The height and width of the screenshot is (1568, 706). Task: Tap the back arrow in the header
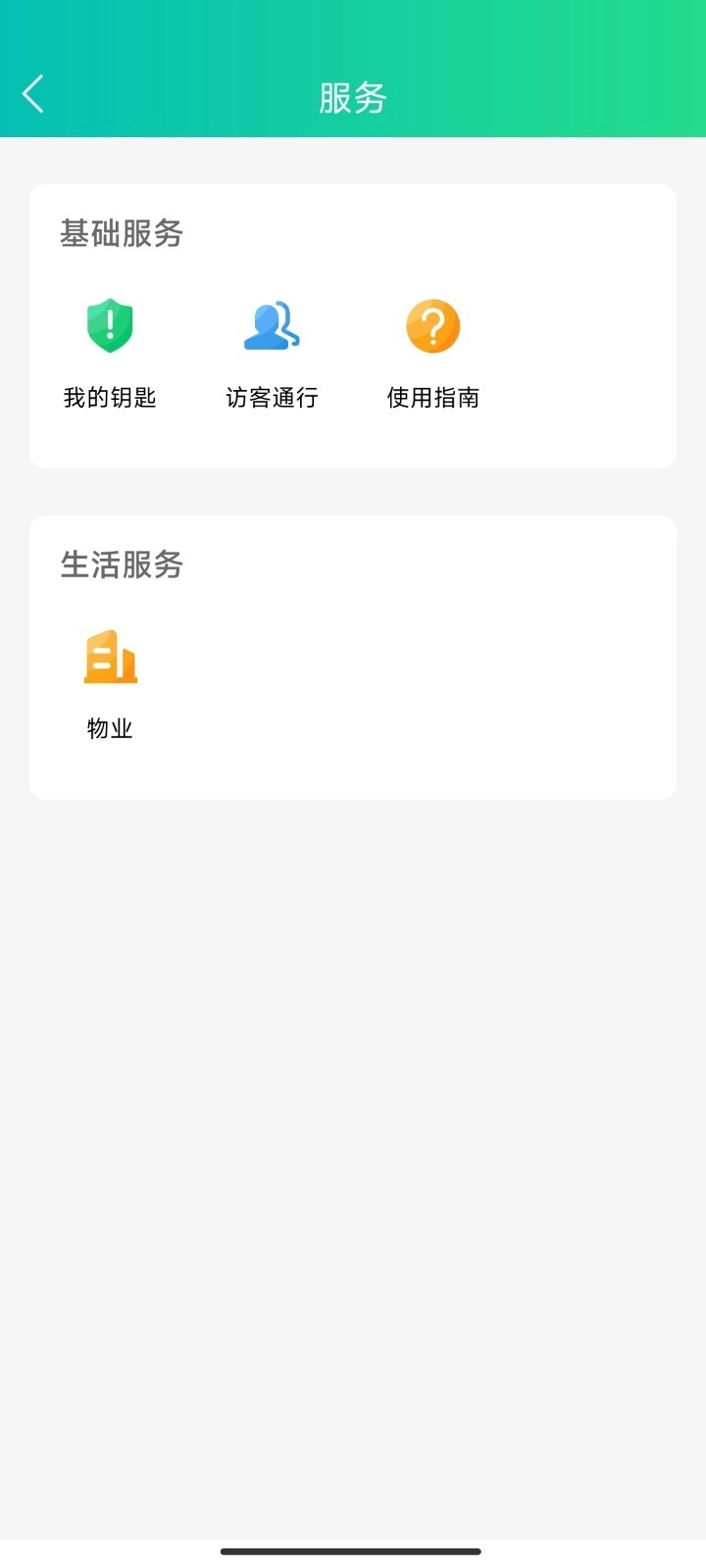(32, 93)
